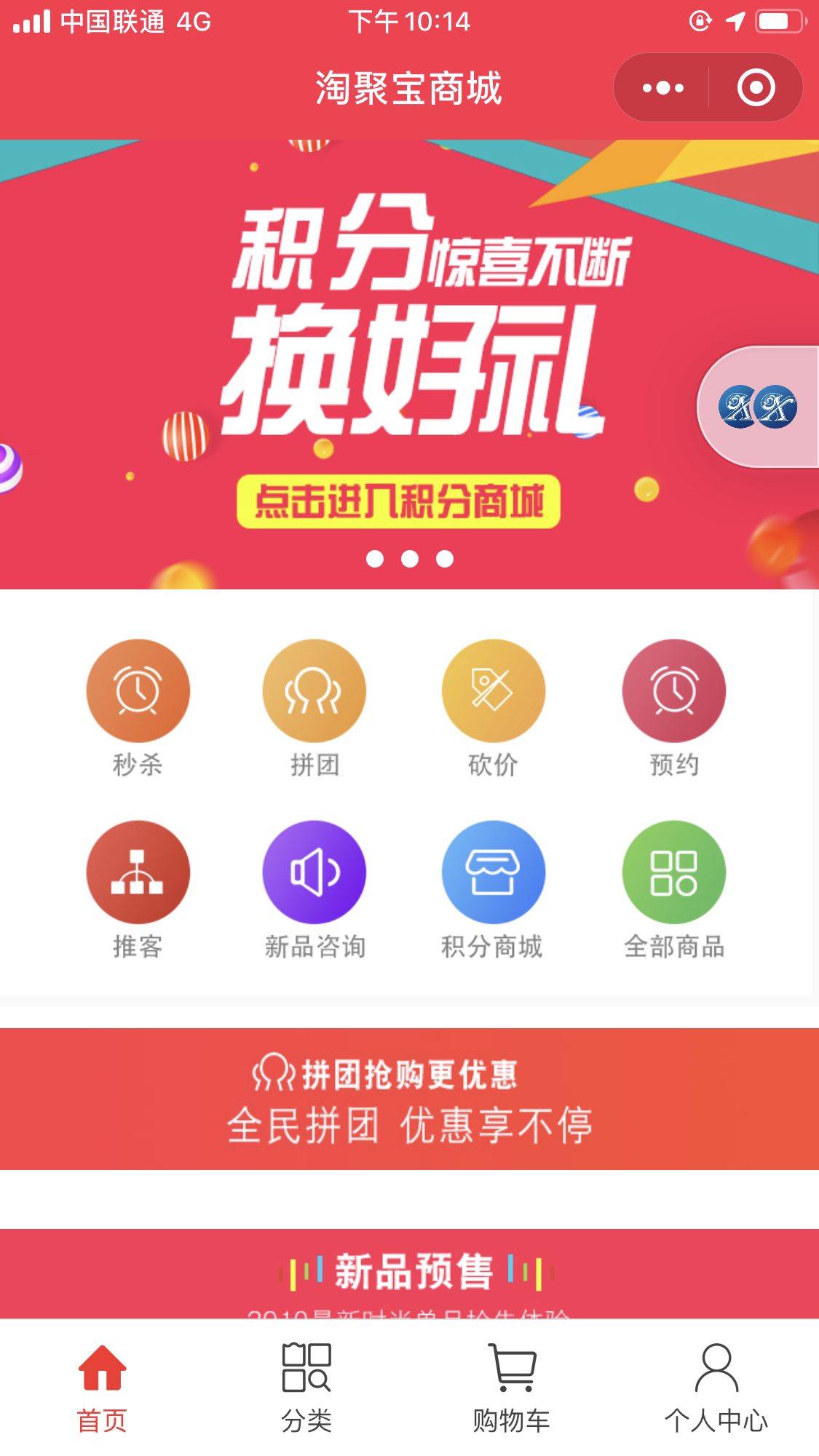This screenshot has width=819, height=1456.
Task: Open 预约 reservation section
Action: (x=673, y=691)
